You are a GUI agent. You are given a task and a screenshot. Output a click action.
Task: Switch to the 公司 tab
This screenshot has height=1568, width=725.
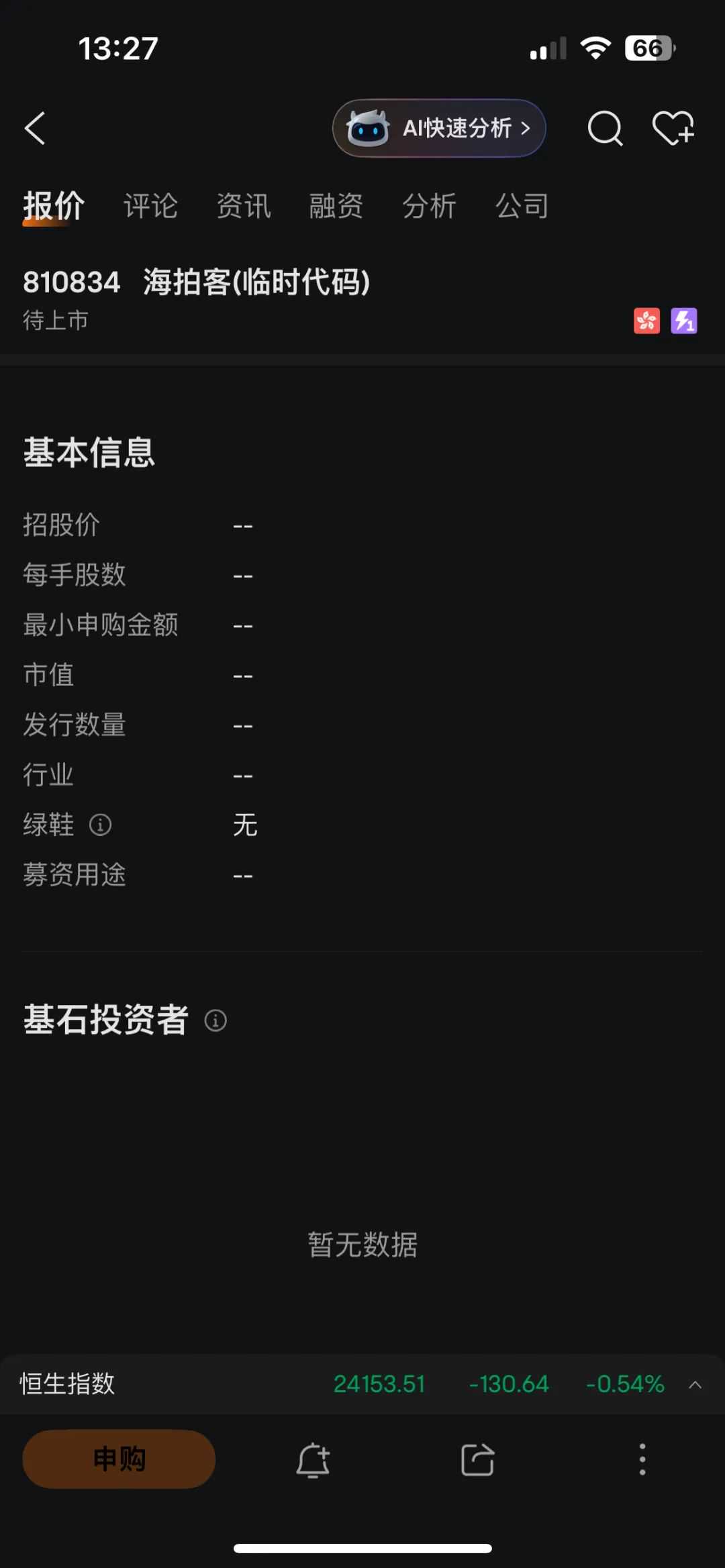(x=522, y=206)
